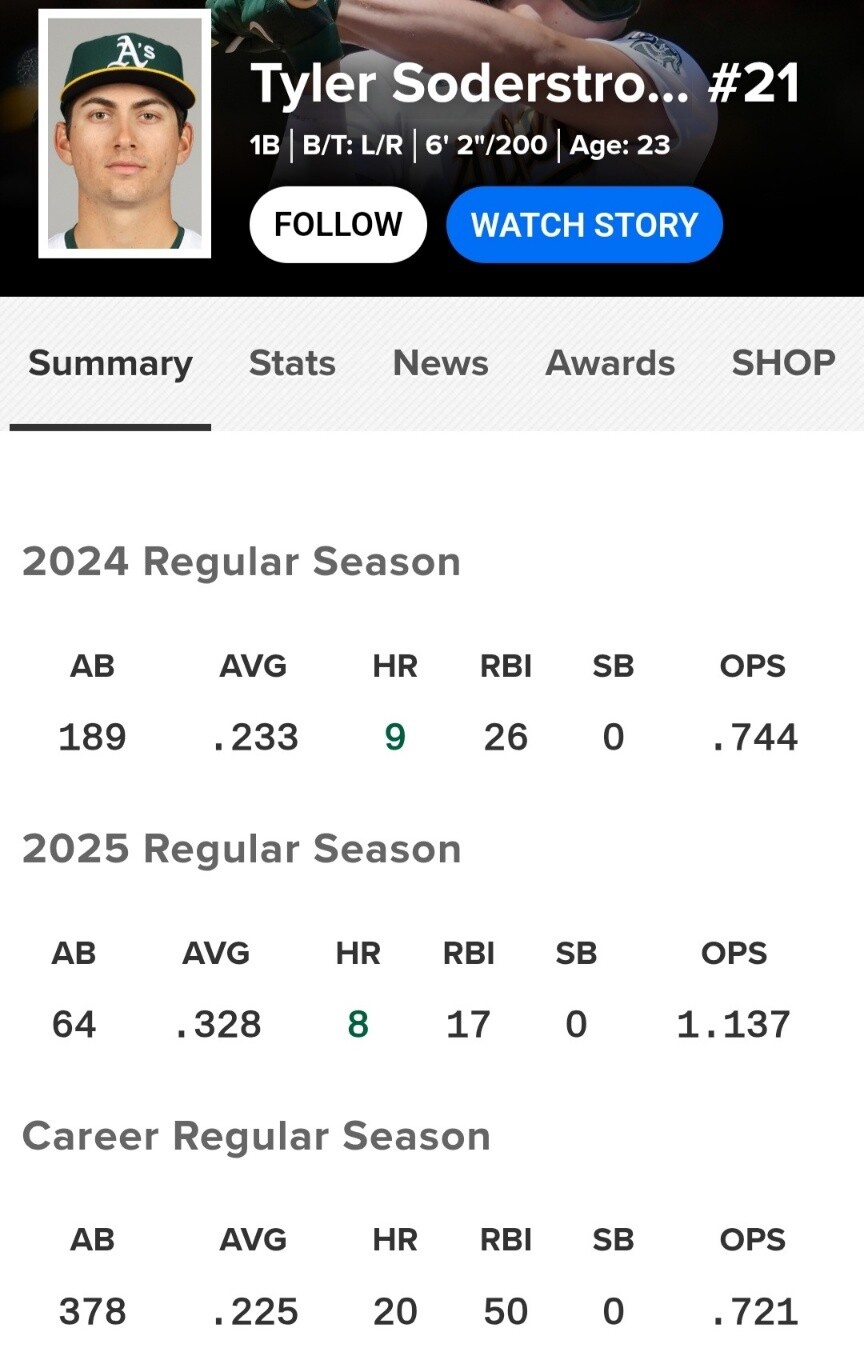Select the Summary tab
The width and height of the screenshot is (864, 1360).
110,363
